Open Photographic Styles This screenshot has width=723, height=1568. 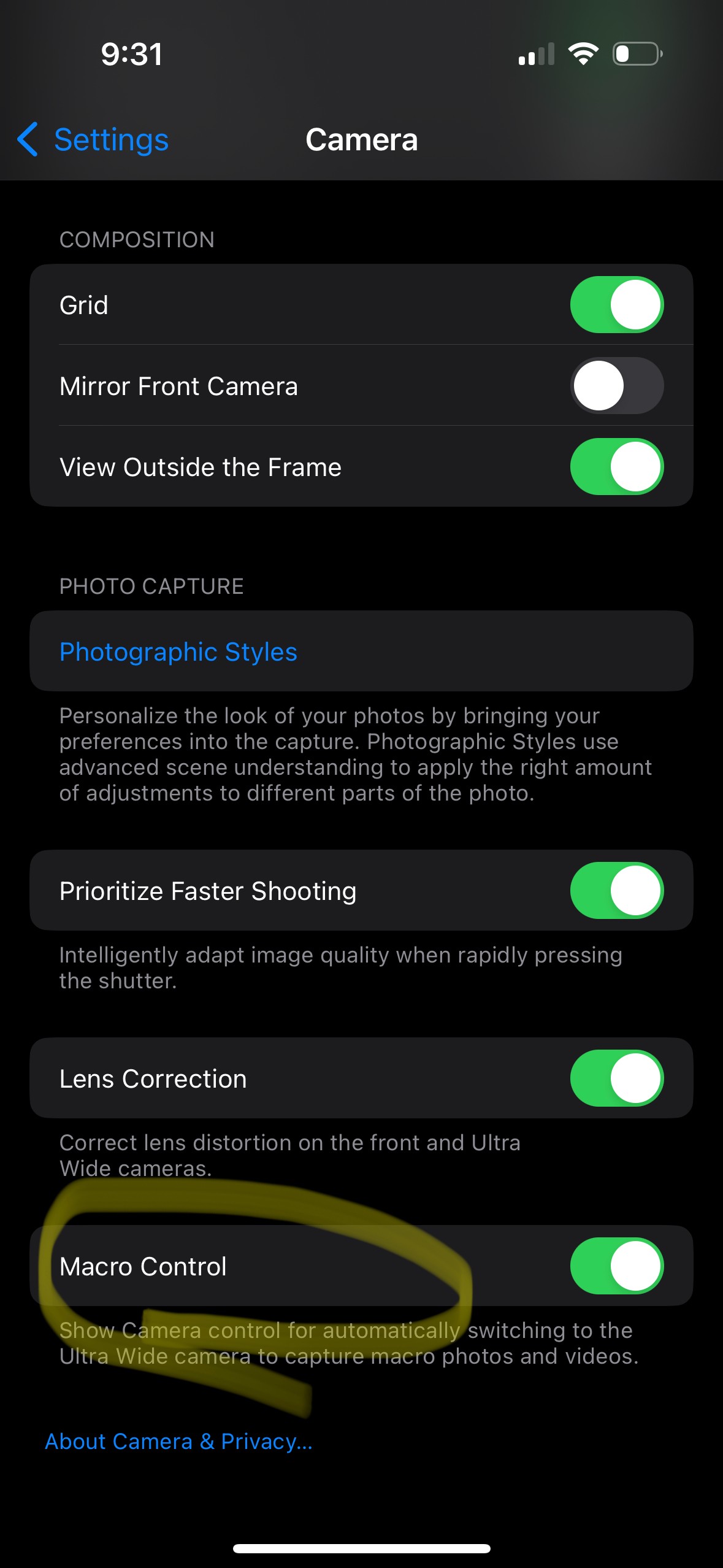tap(178, 651)
